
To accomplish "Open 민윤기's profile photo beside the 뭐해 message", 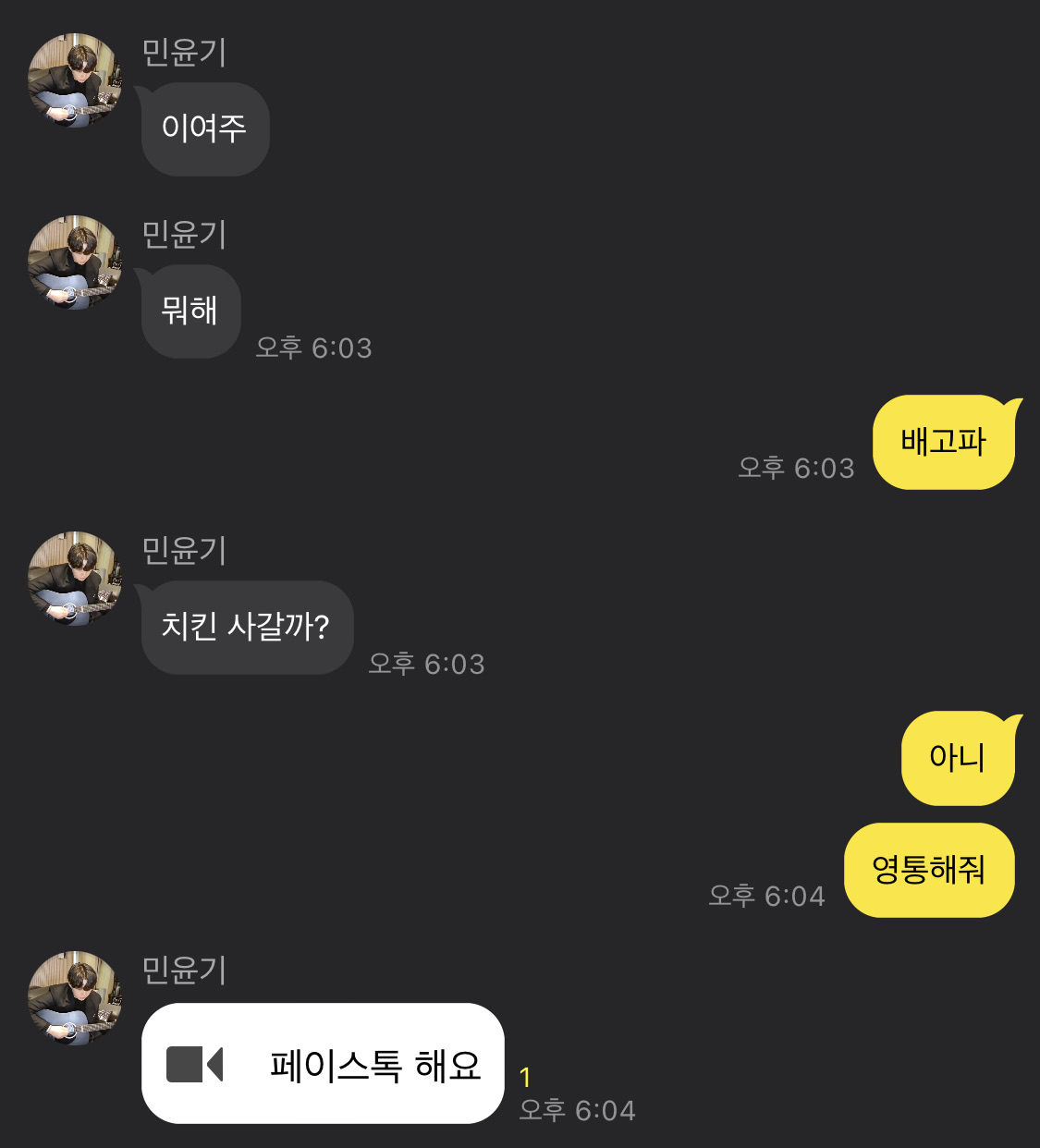I will point(75,263).
